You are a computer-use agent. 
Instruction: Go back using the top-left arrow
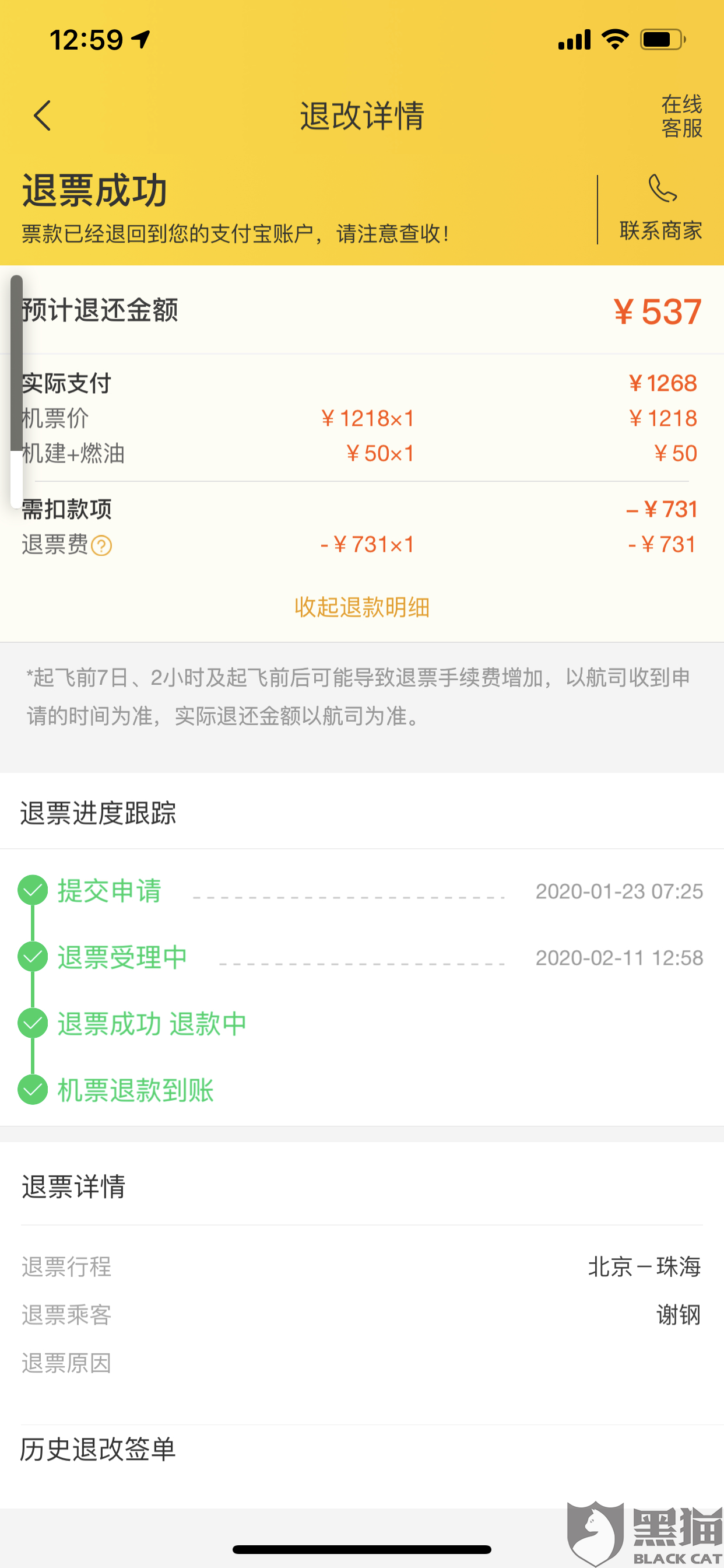click(43, 116)
